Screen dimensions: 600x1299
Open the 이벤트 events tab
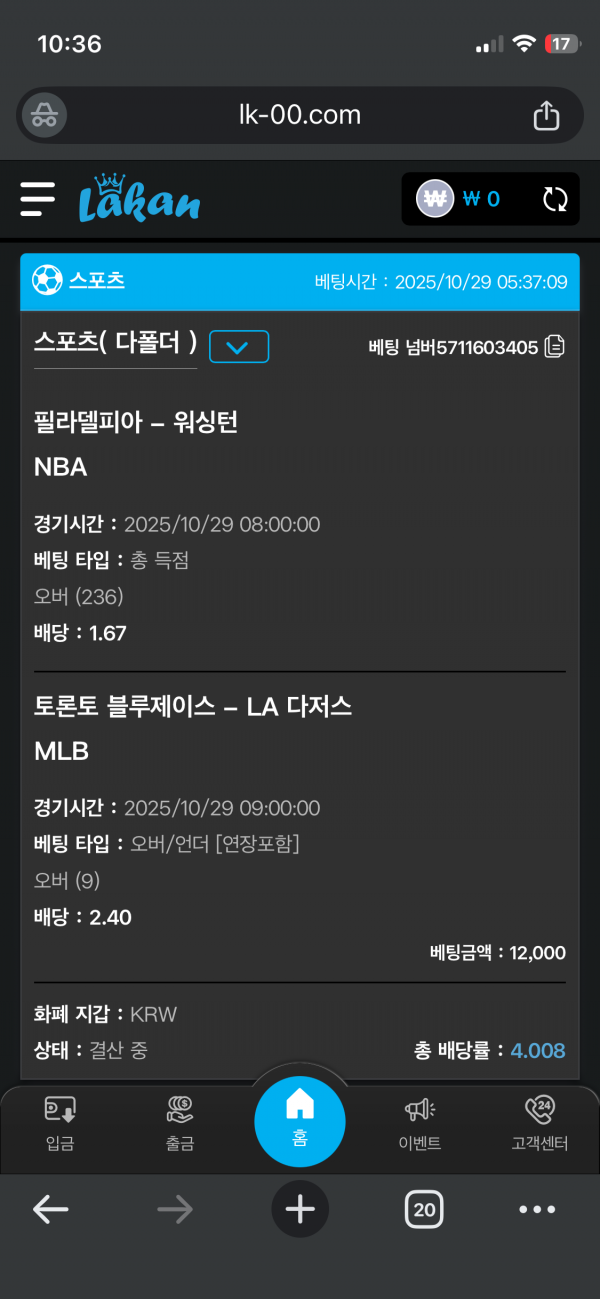tap(420, 1124)
